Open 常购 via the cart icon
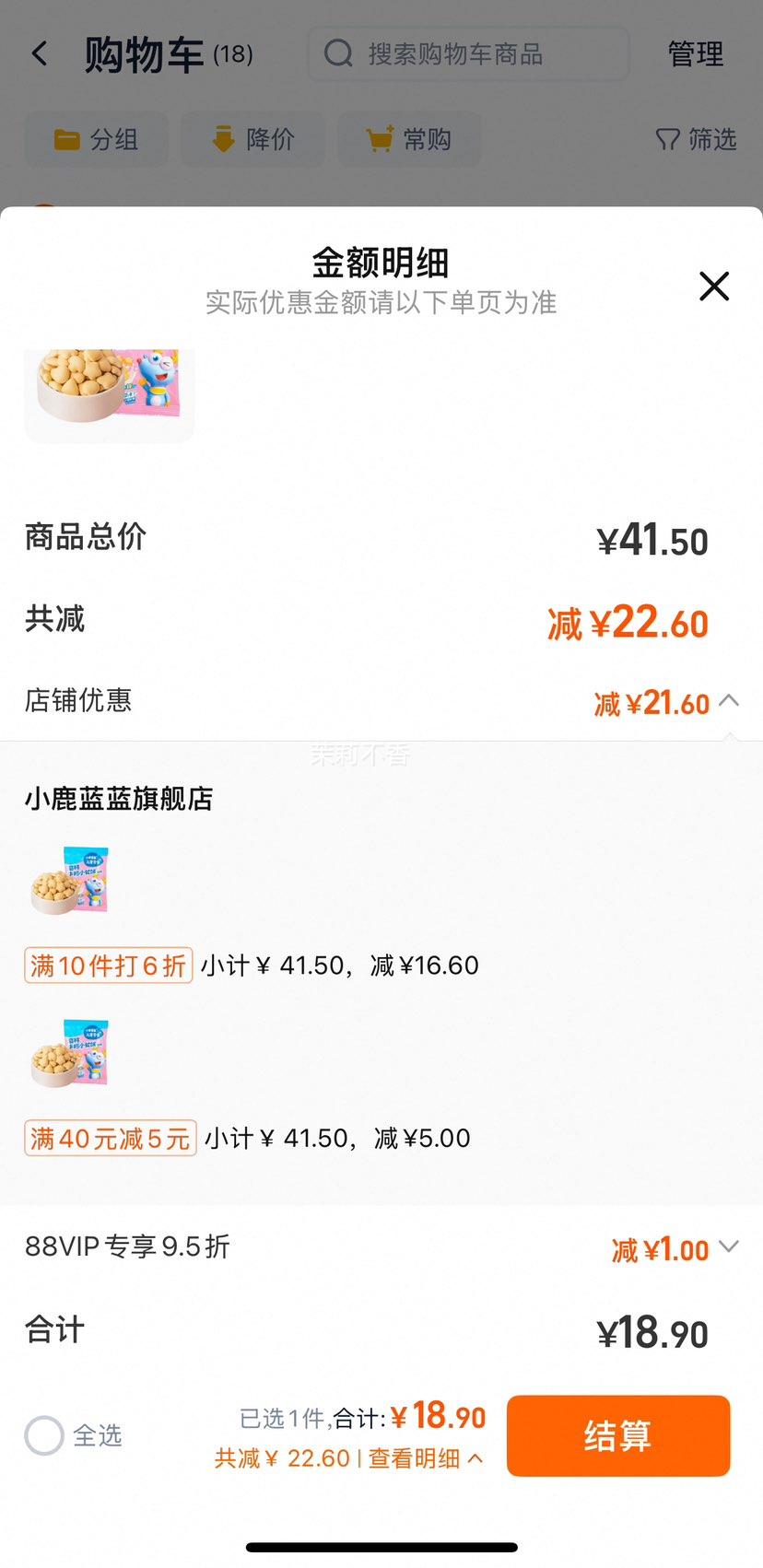This screenshot has width=763, height=1568. click(381, 139)
